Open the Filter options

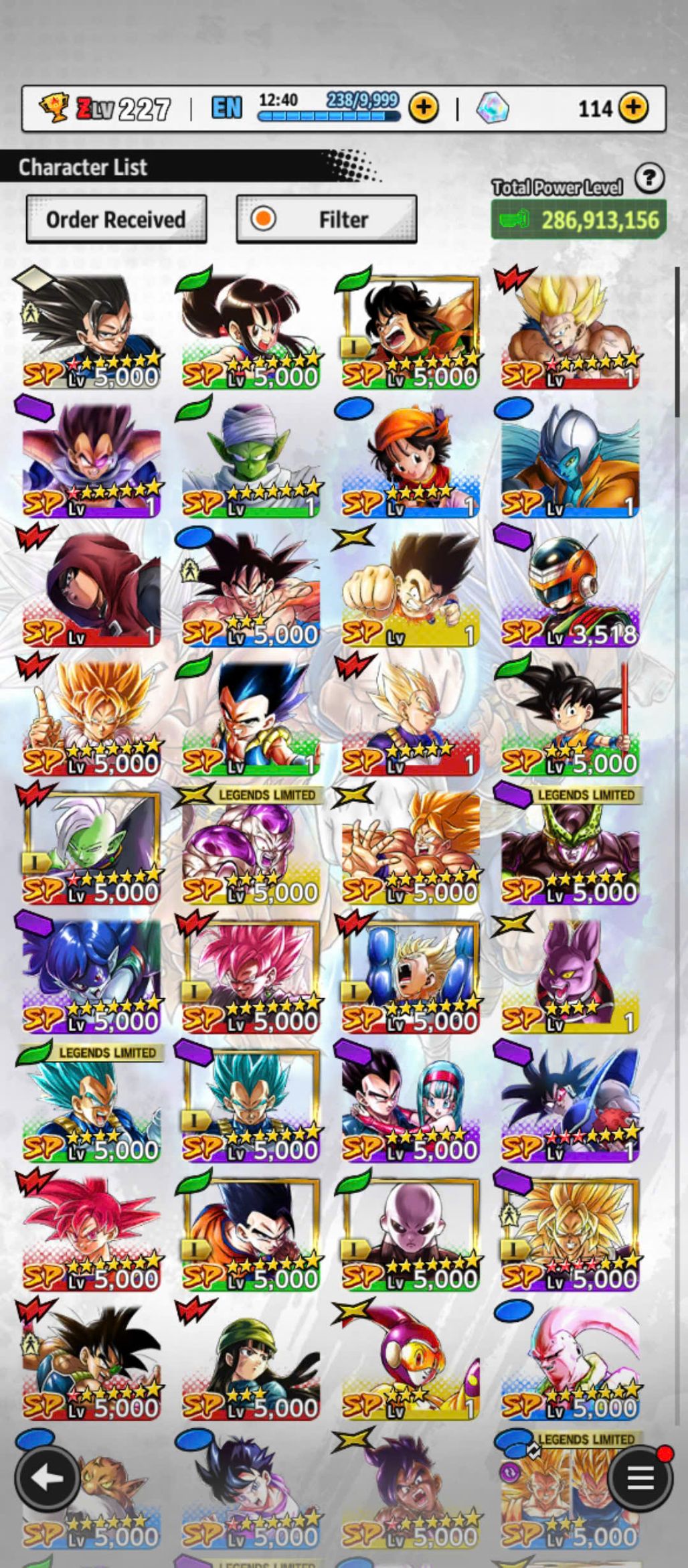click(x=327, y=220)
